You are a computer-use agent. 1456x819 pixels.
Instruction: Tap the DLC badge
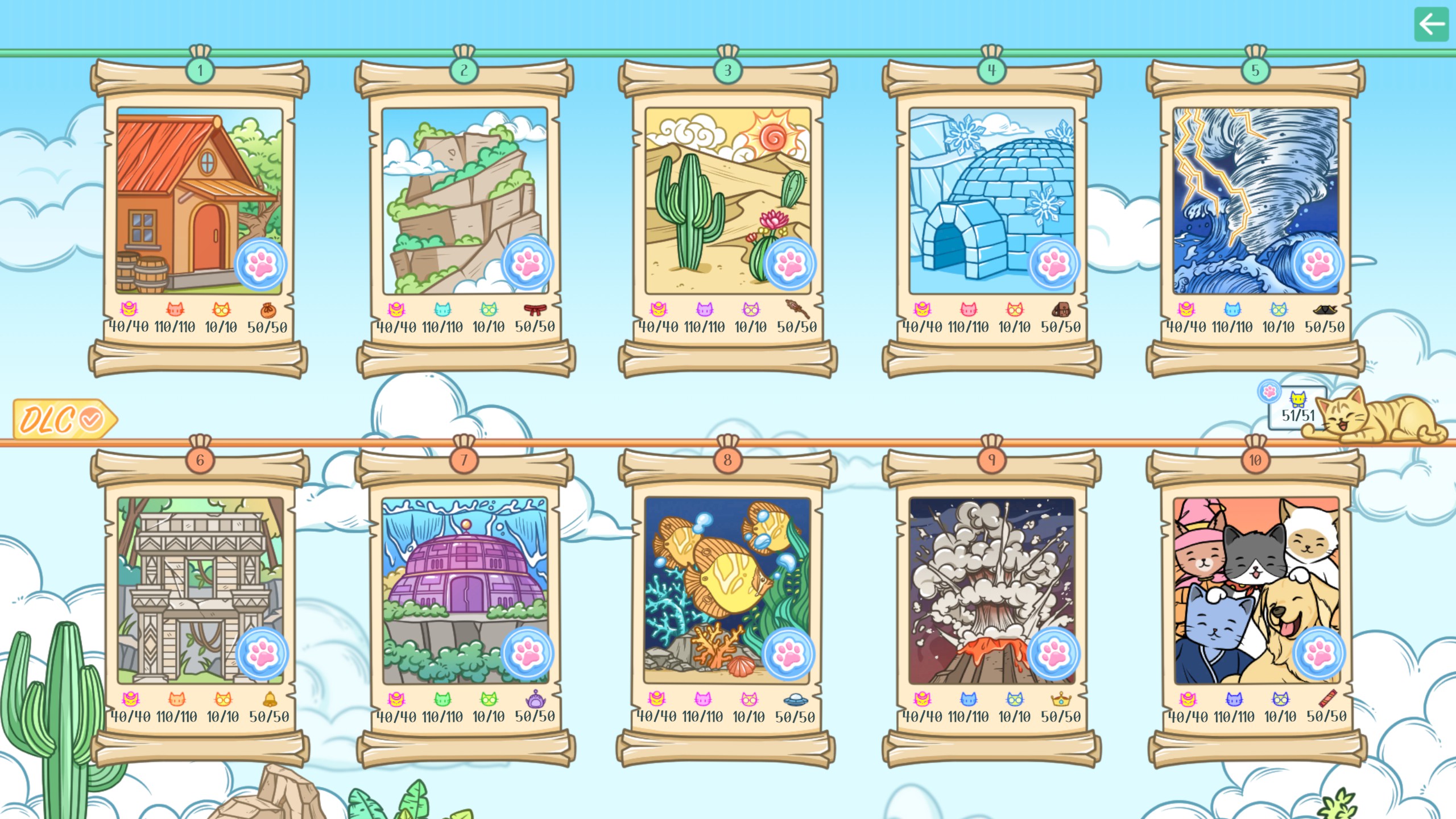click(64, 419)
